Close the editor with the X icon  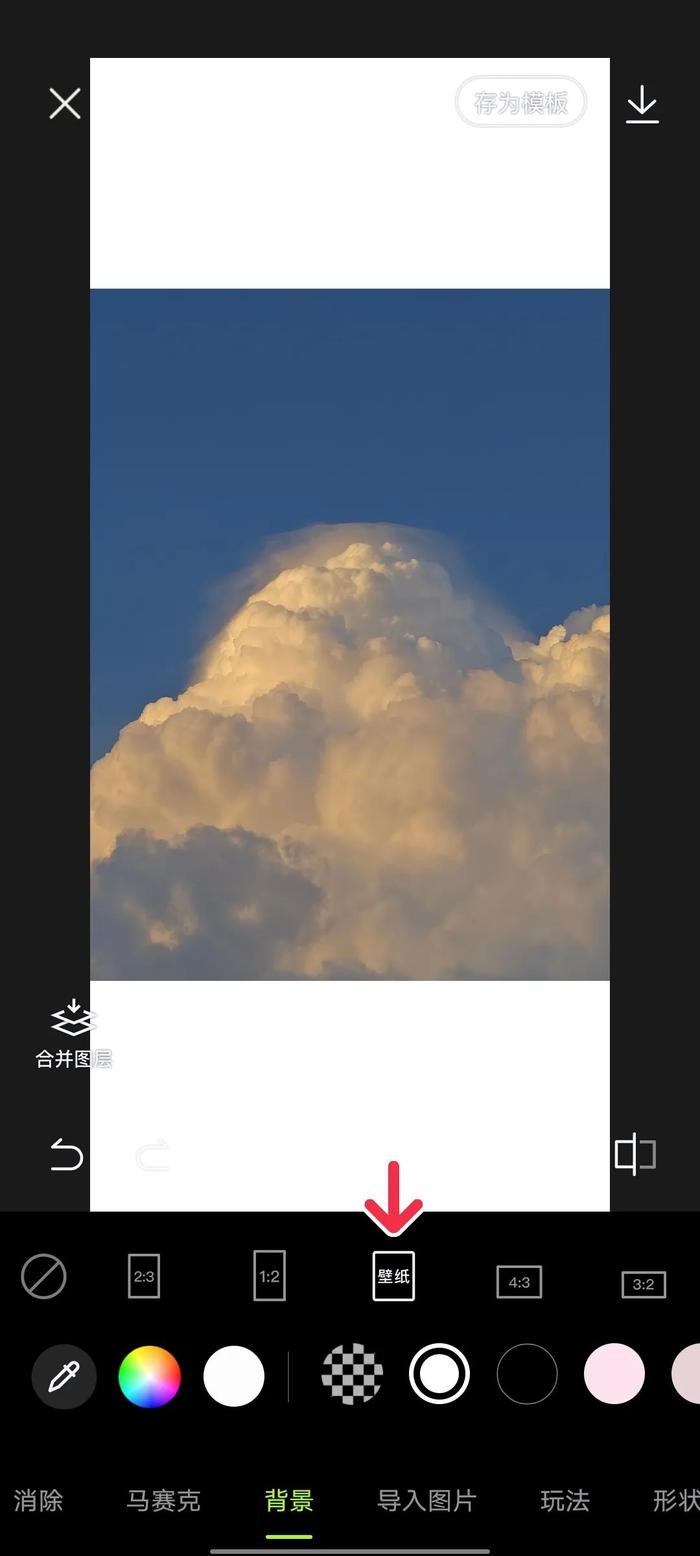click(x=65, y=104)
